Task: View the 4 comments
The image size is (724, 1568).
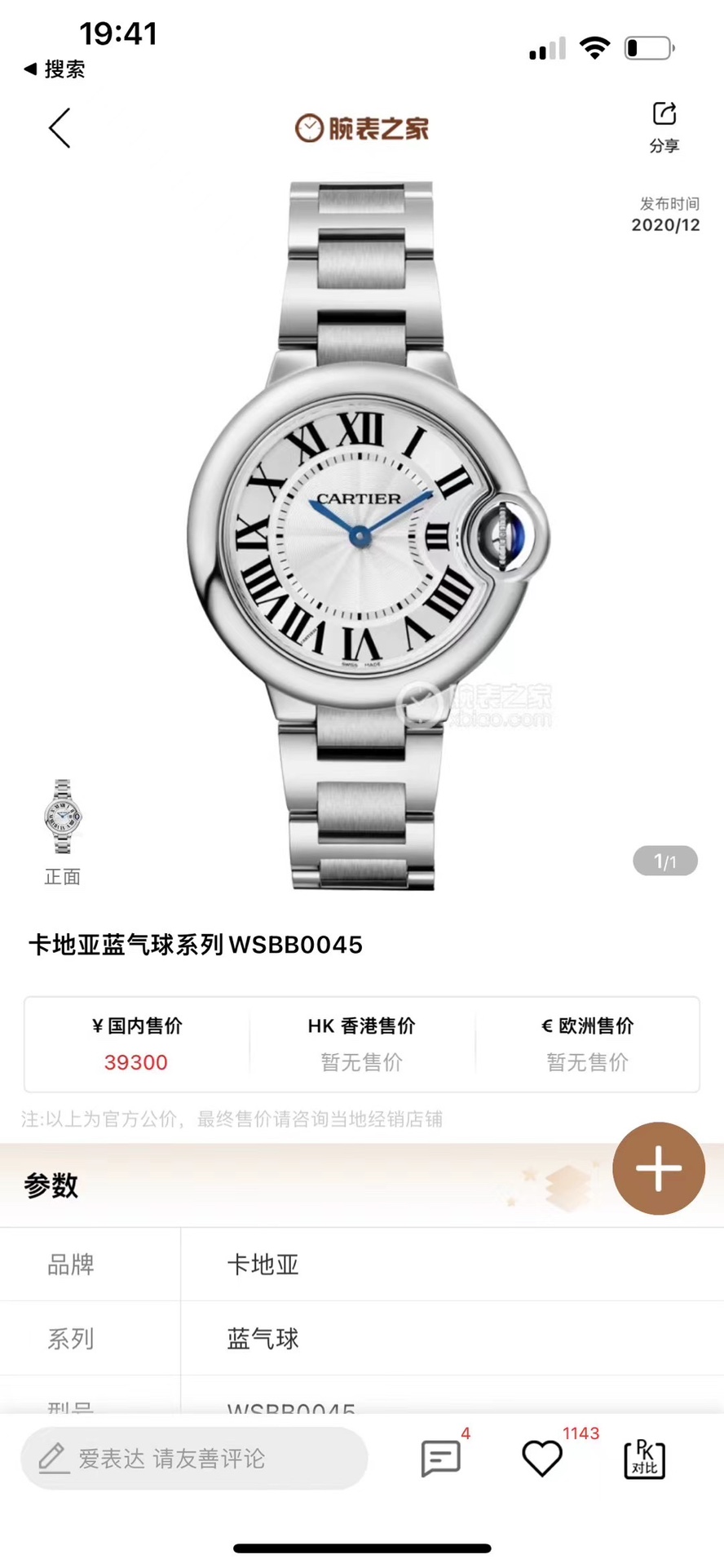Action: 441,1458
